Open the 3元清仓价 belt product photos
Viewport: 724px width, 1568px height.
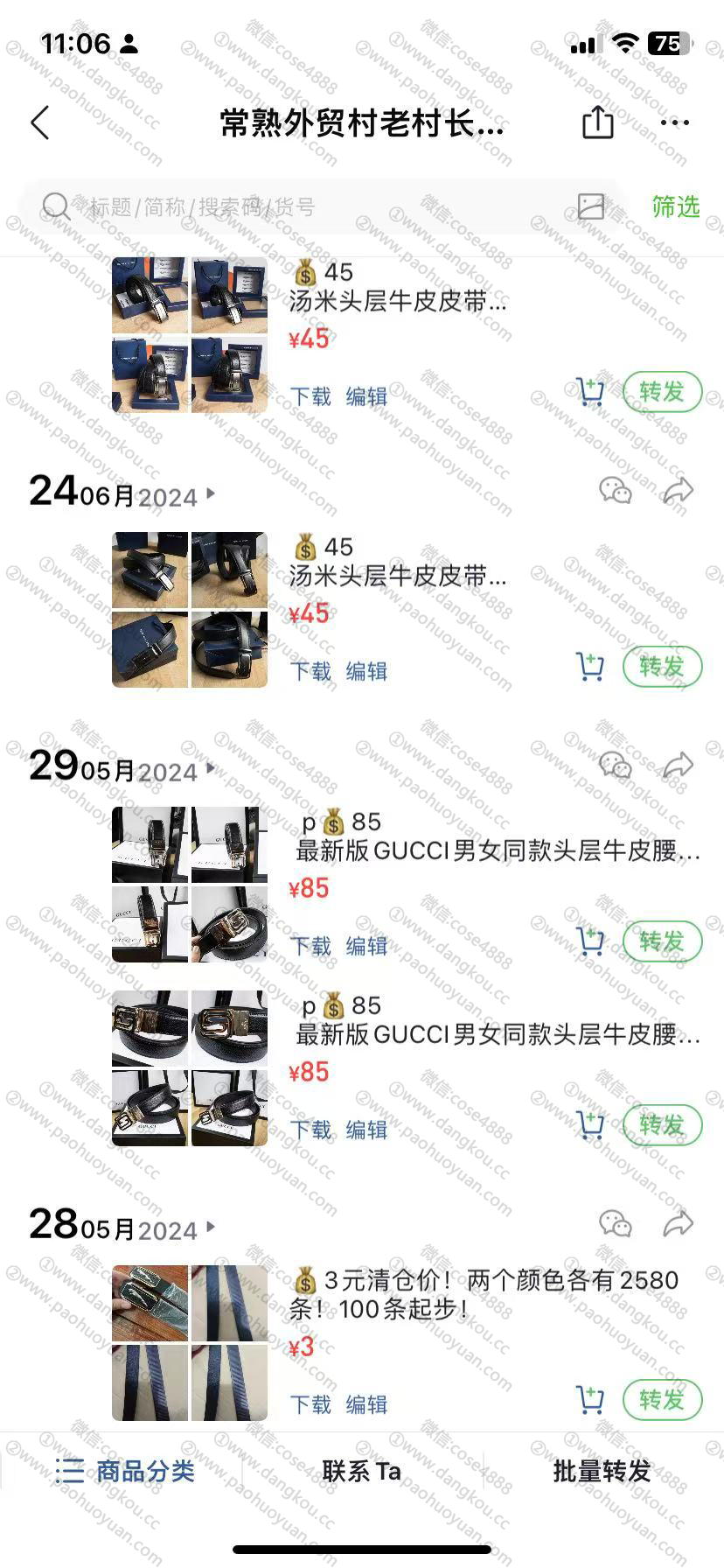(x=190, y=1343)
